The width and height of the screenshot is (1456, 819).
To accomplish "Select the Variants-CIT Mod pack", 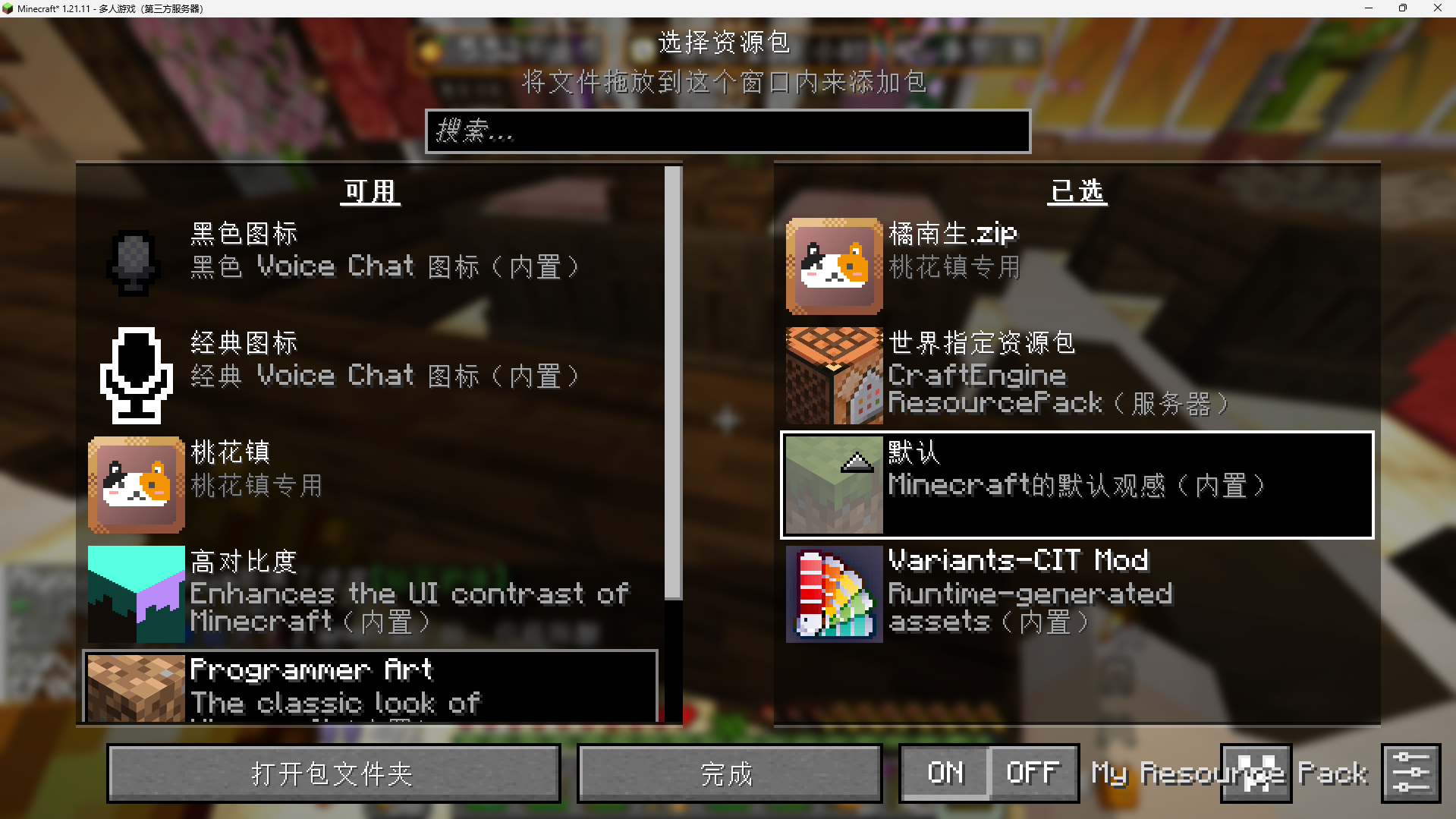I will click(1077, 593).
